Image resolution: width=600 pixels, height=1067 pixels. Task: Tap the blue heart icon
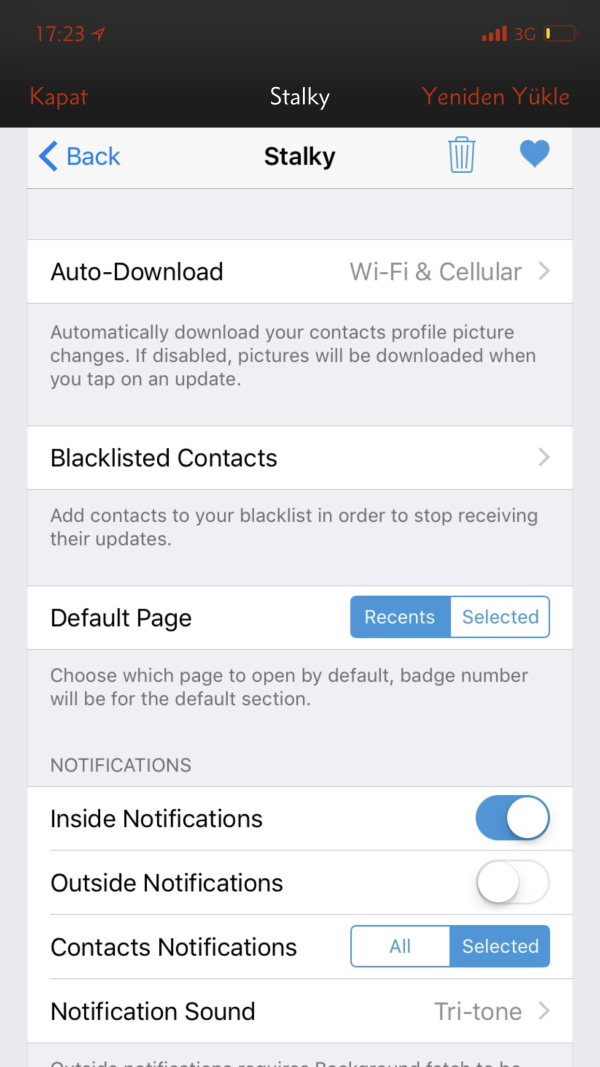point(534,154)
